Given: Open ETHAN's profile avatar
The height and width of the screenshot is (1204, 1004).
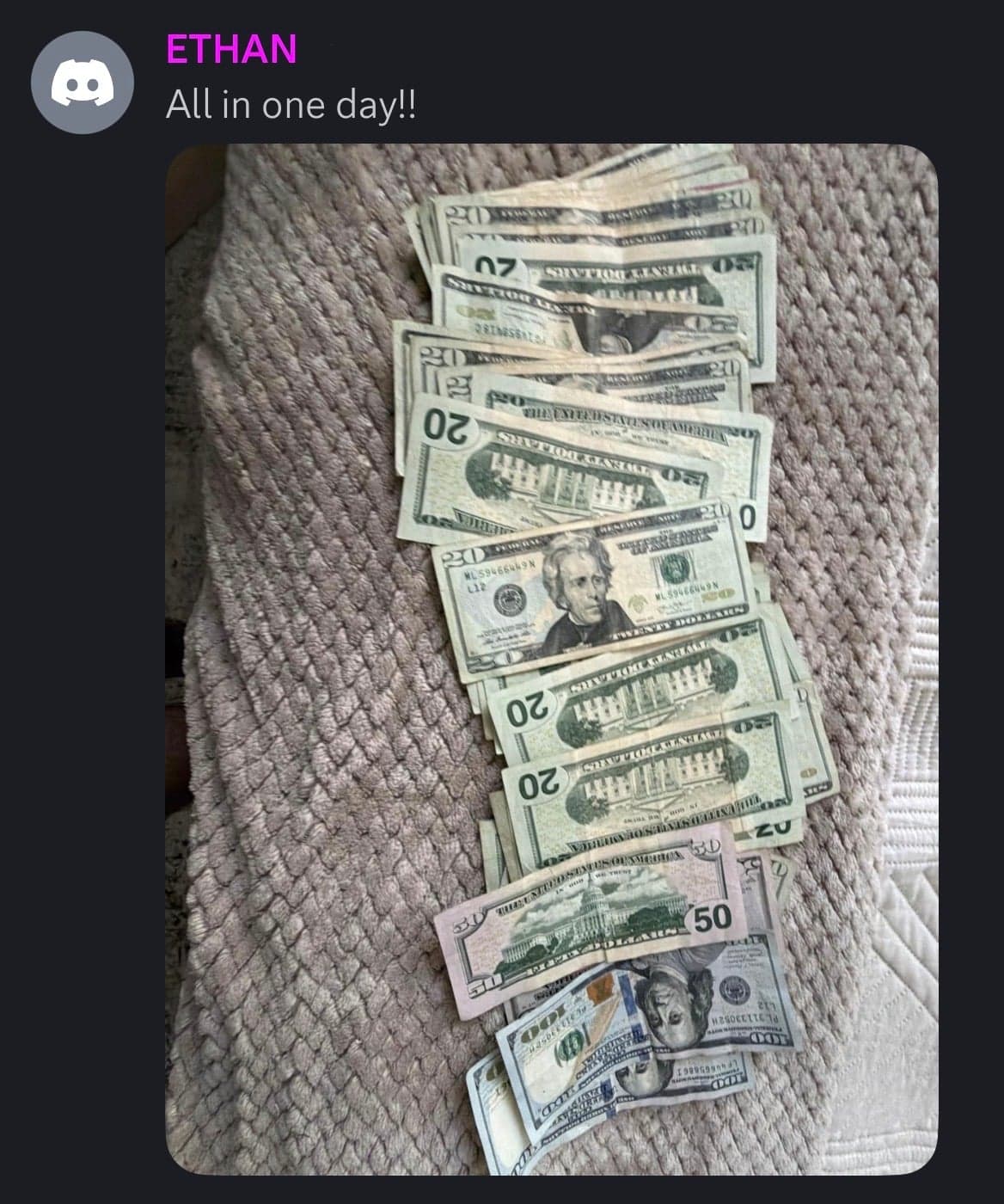Looking at the screenshot, I should tap(82, 82).
